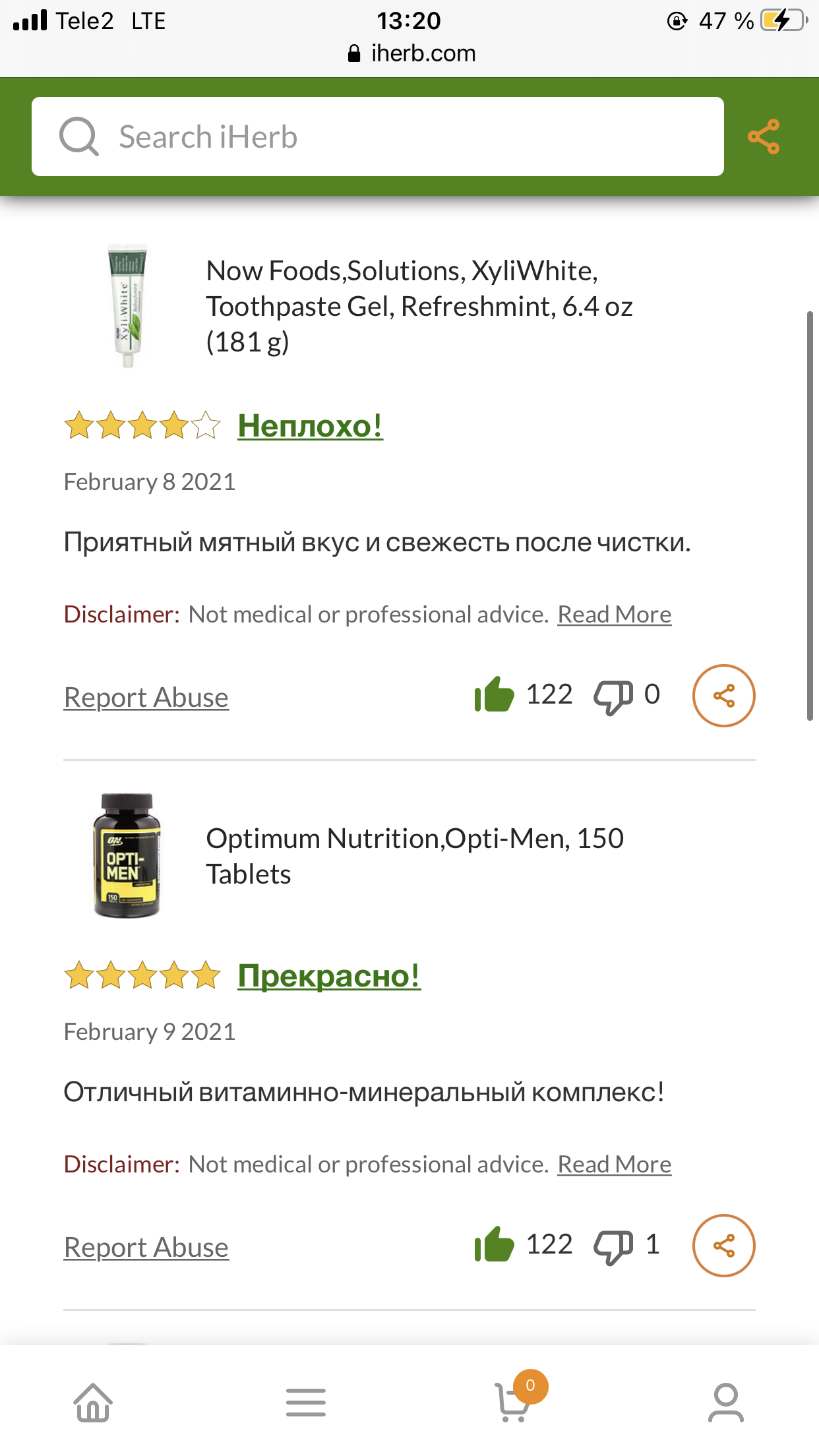Give thumbs down to the Прекрасно! review
Image resolution: width=819 pixels, height=1456 pixels.
point(613,1246)
